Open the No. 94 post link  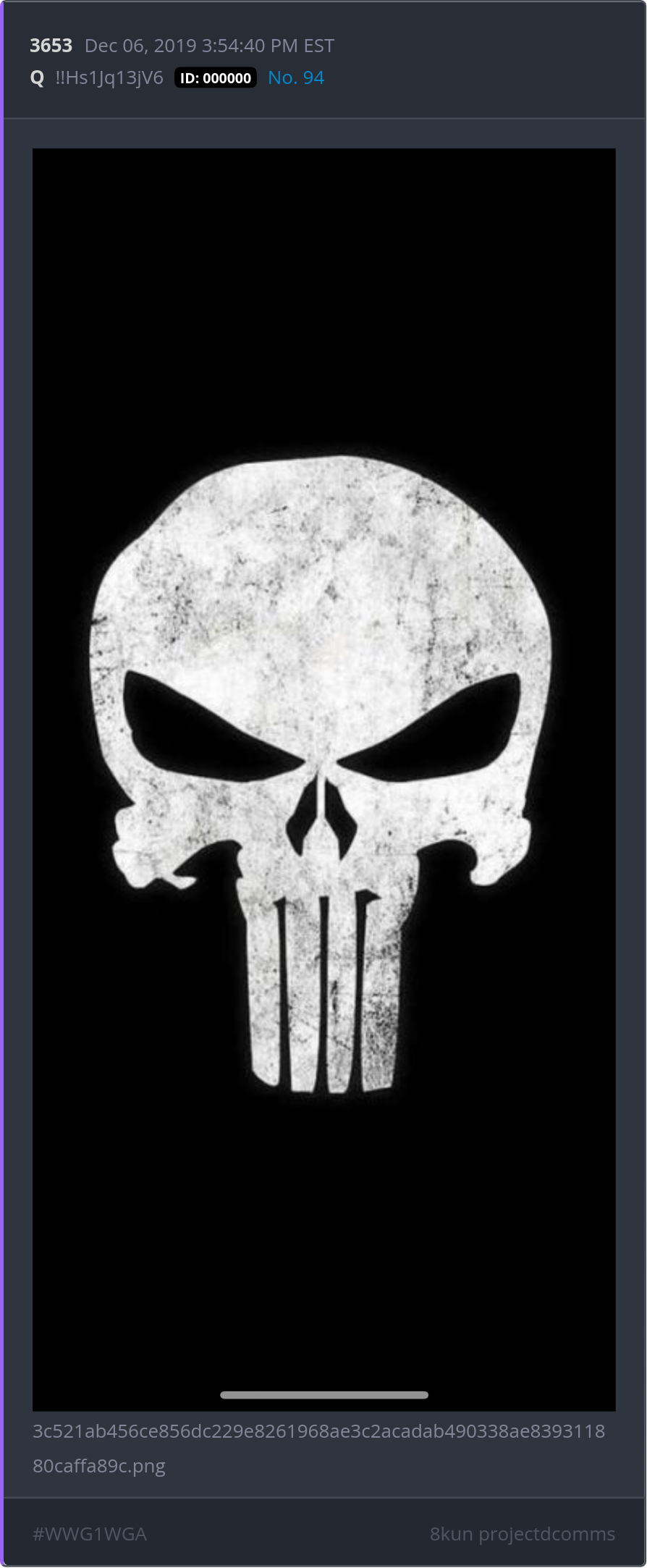pyautogui.click(x=295, y=78)
